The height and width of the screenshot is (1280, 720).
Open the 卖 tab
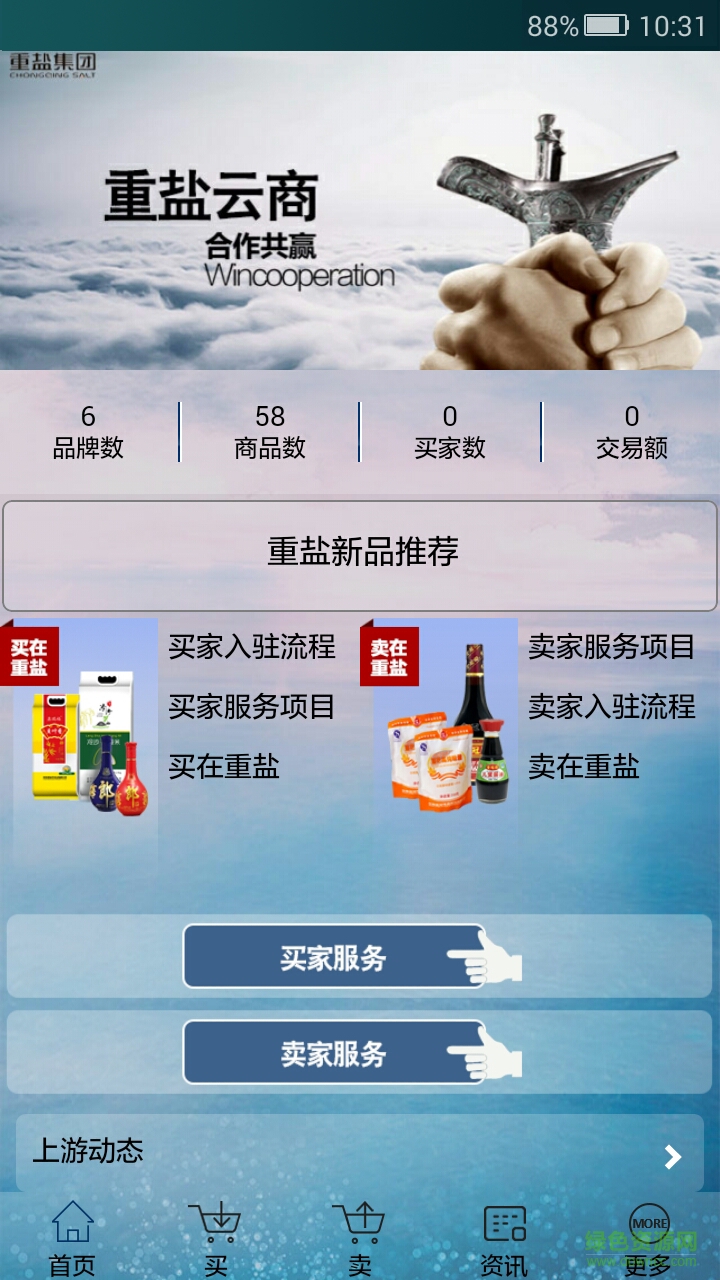click(360, 1238)
